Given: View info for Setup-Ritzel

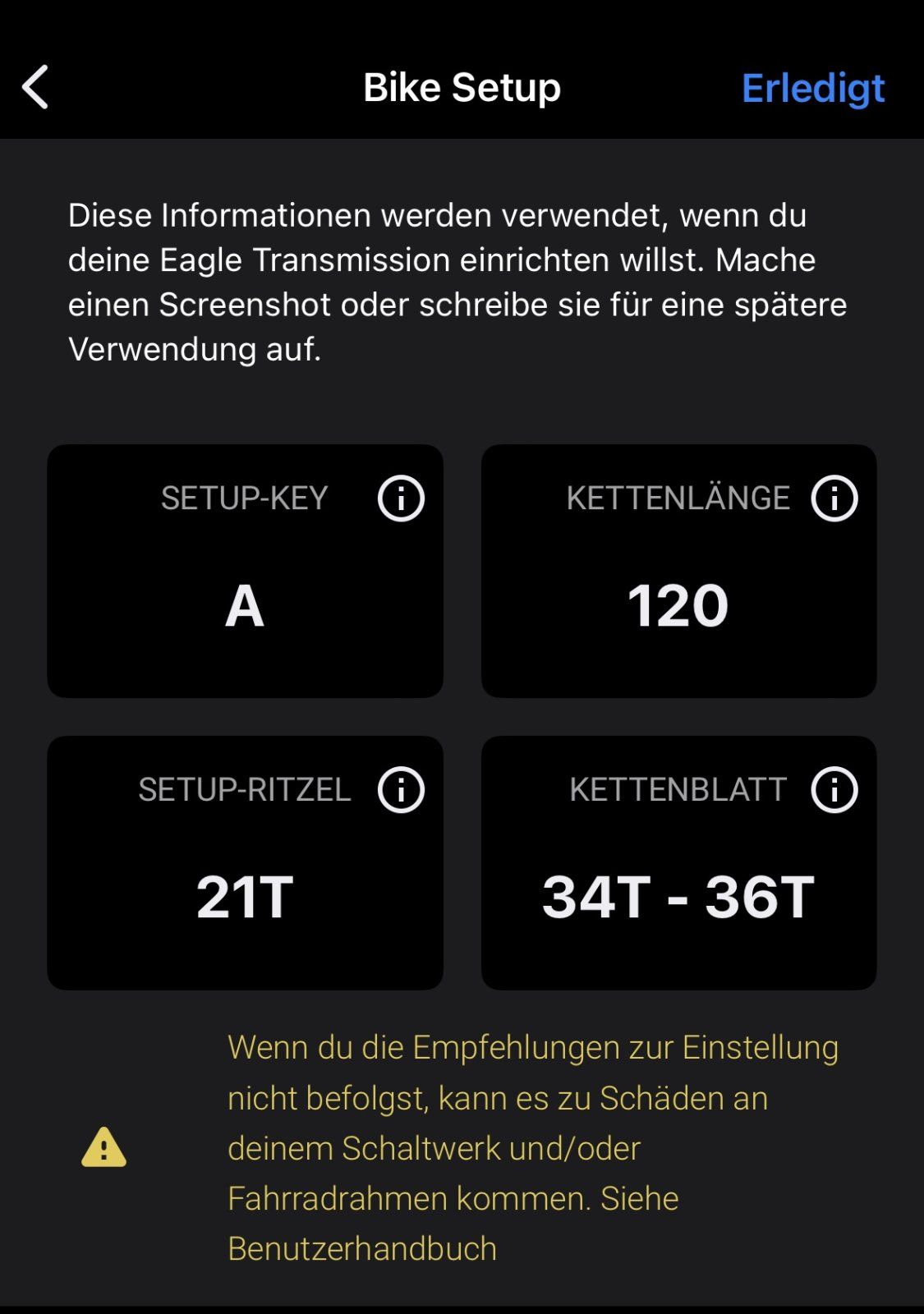Looking at the screenshot, I should (x=401, y=790).
